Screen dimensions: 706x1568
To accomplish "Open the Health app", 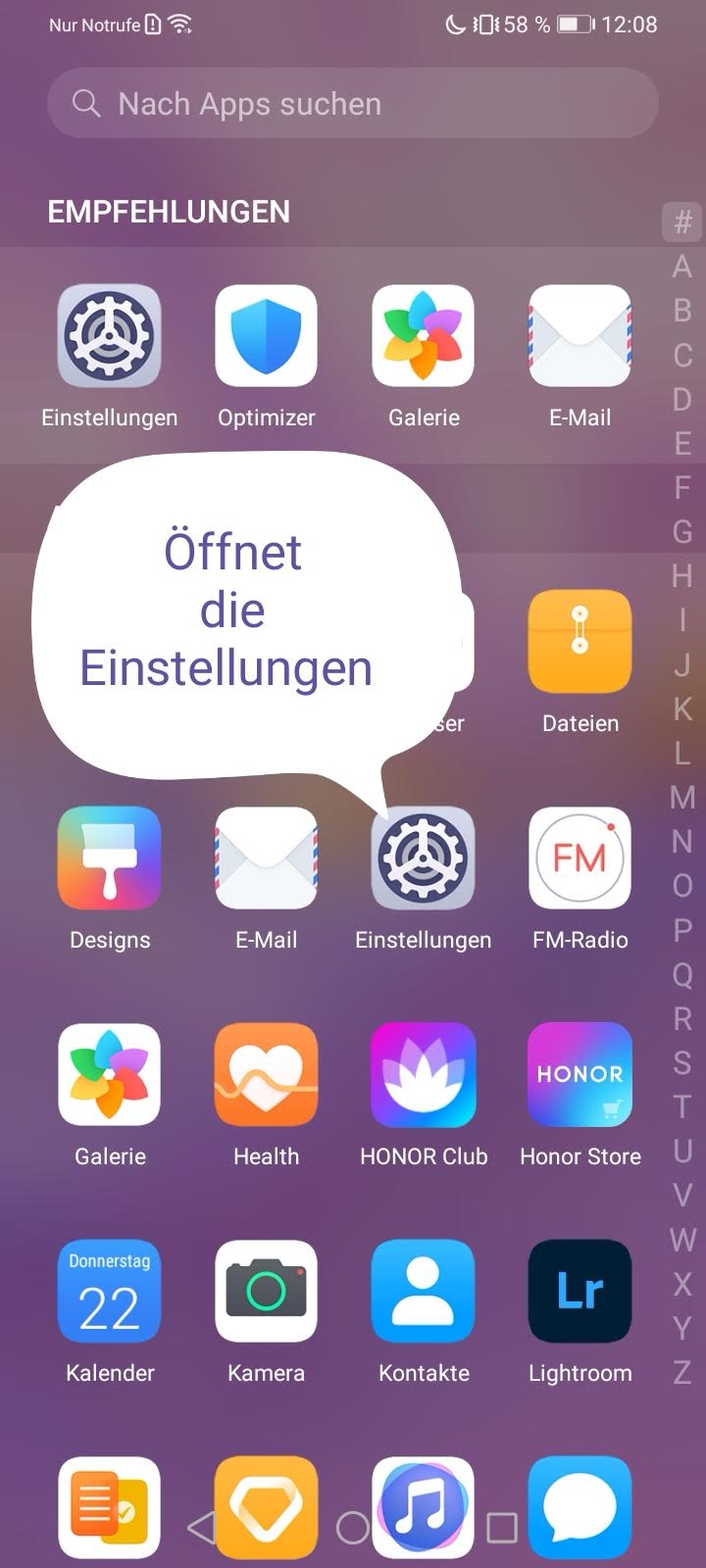I will (x=266, y=1075).
